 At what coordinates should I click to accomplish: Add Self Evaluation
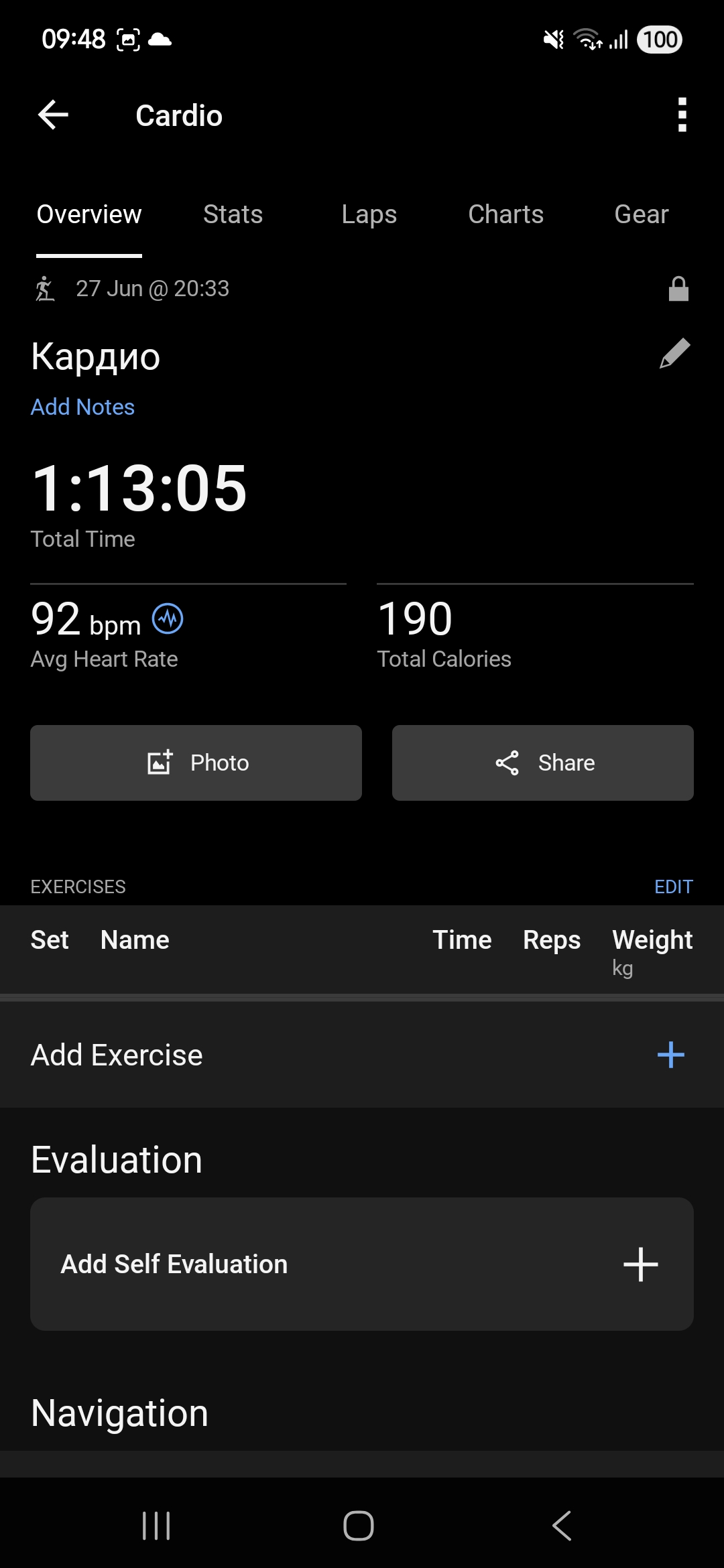click(x=362, y=1264)
